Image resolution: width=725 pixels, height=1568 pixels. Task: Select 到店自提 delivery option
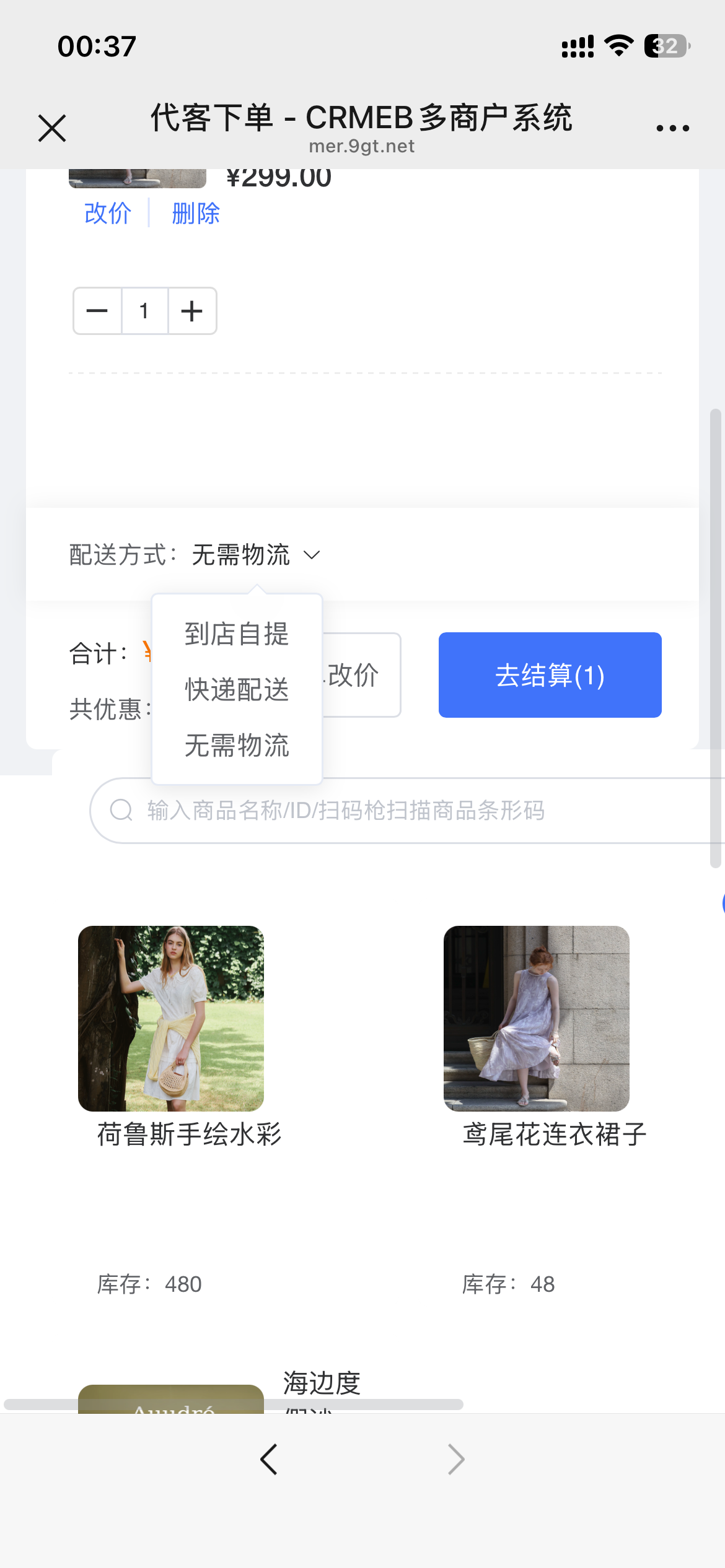click(237, 634)
